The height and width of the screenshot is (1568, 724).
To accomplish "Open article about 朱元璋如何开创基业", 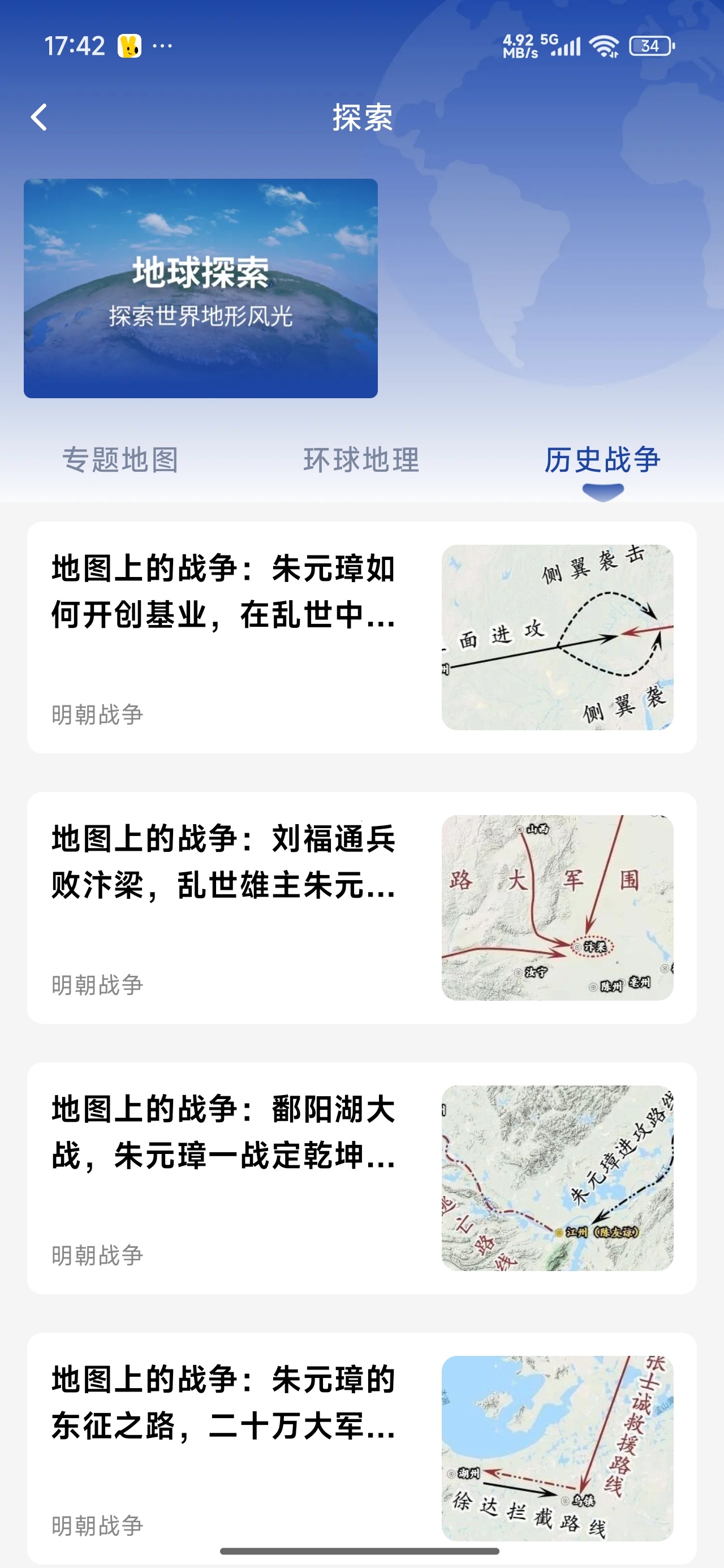I will click(x=361, y=637).
